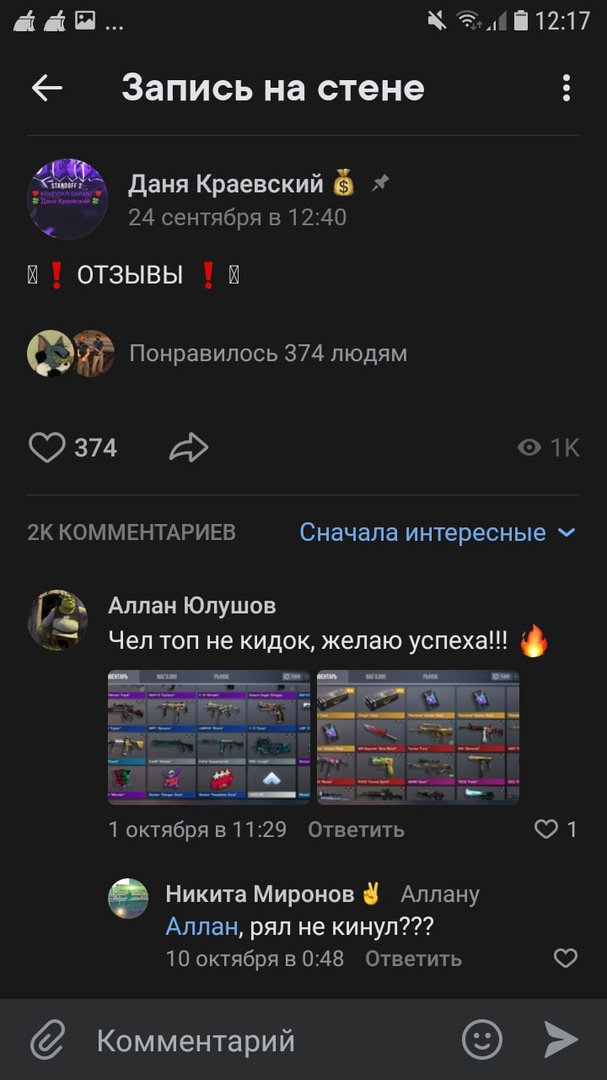
Task: Tap the blue Аллан mention link
Action: coord(201,927)
